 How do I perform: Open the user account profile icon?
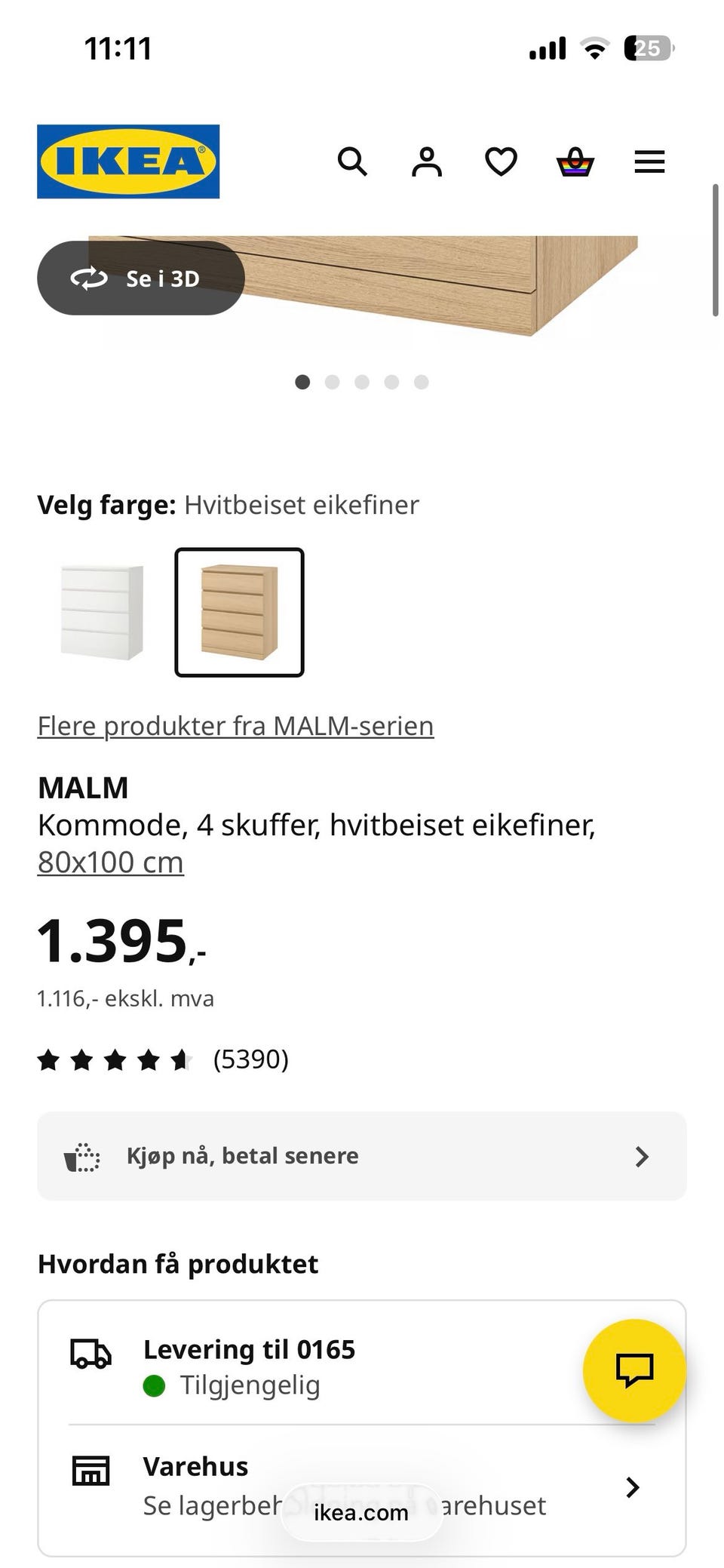coord(425,161)
